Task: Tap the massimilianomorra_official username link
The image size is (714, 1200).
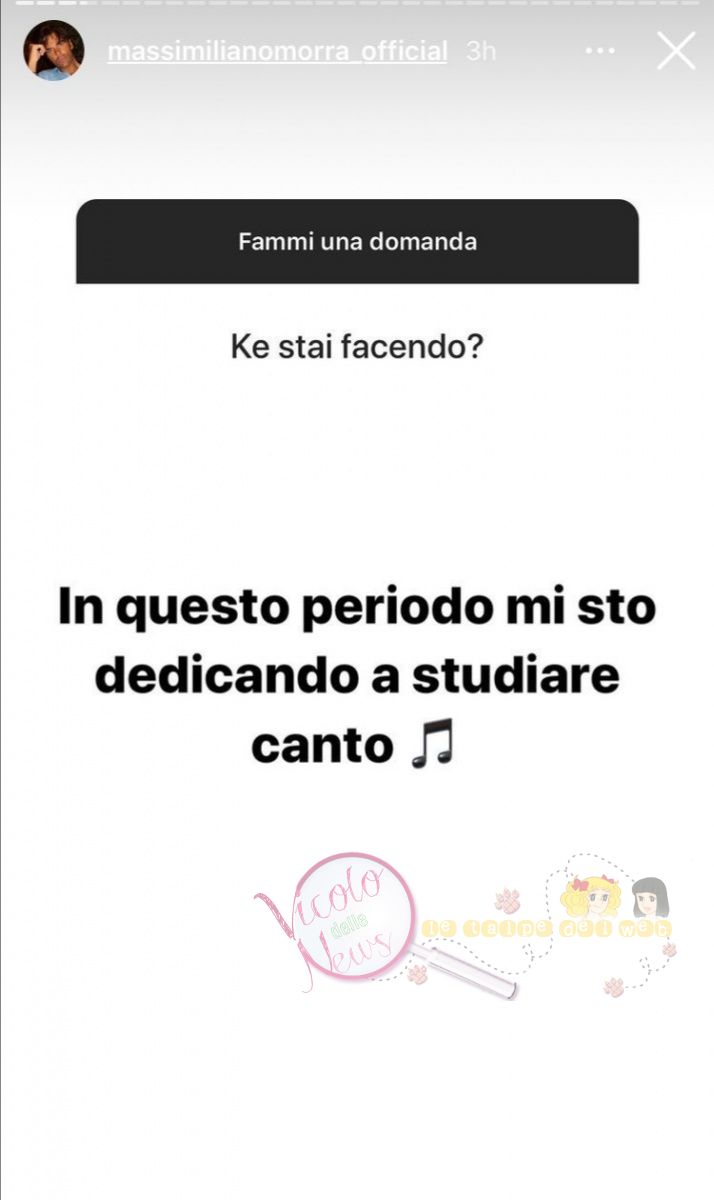Action: pyautogui.click(x=277, y=51)
